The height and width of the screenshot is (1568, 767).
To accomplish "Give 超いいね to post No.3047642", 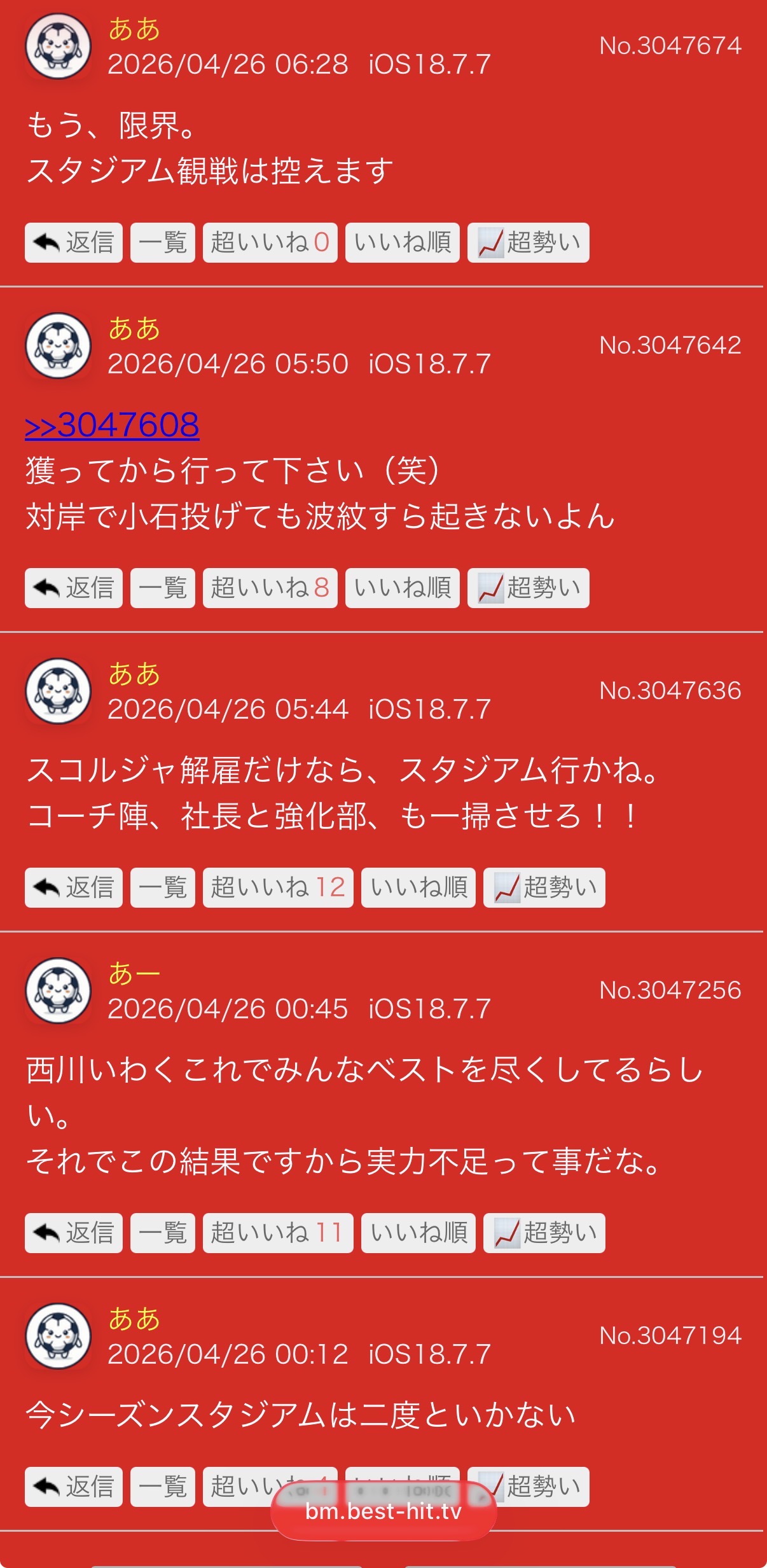I will coord(270,588).
